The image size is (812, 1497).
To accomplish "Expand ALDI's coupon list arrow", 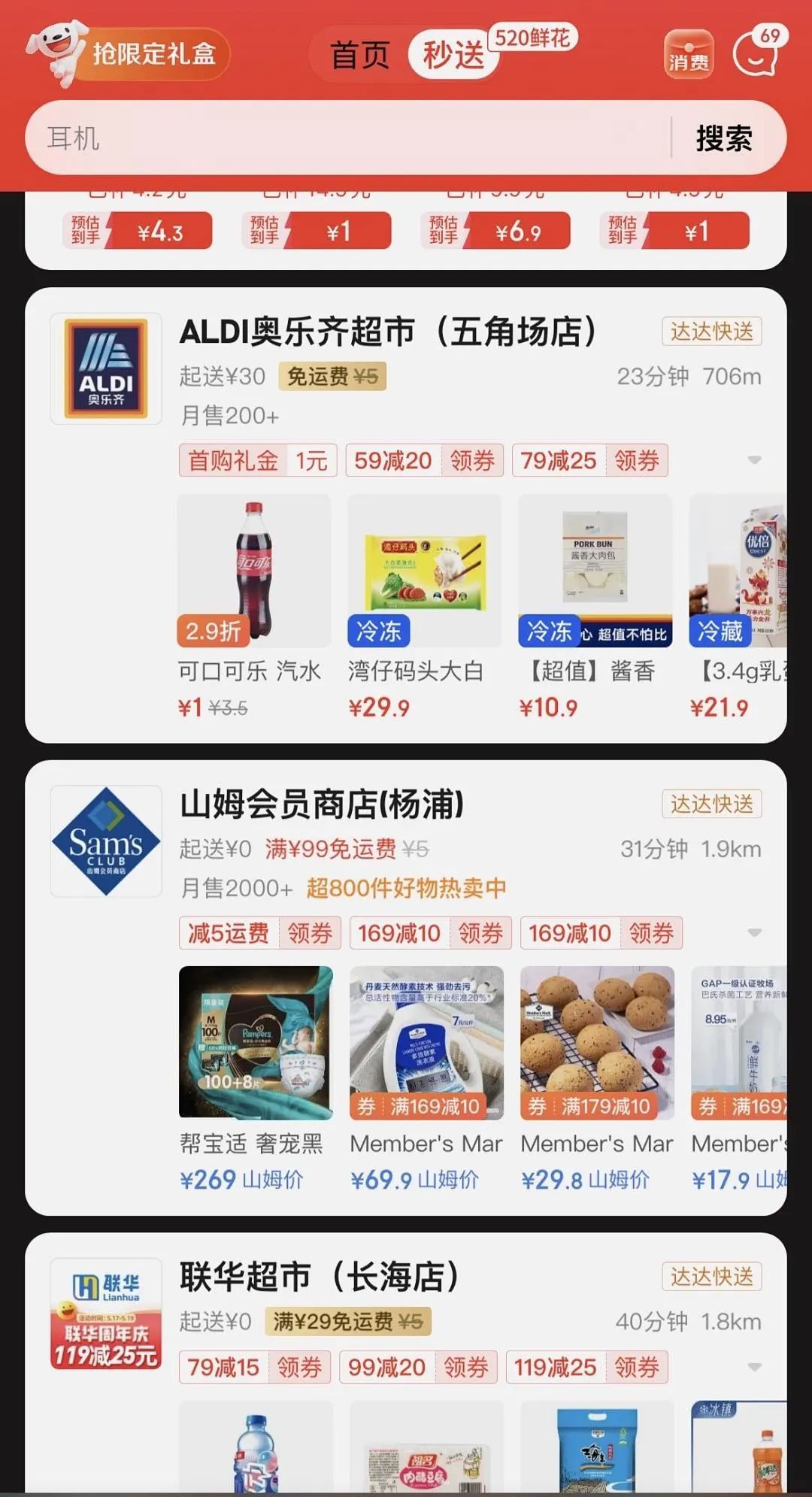I will (x=754, y=460).
